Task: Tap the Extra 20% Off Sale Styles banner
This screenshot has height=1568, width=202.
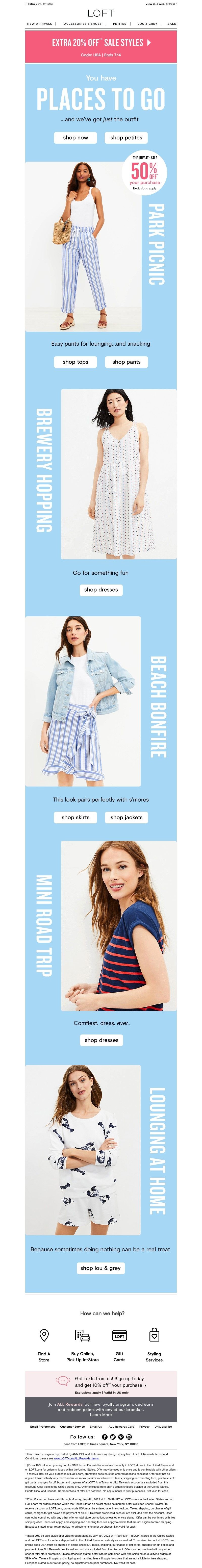Action: click(101, 46)
